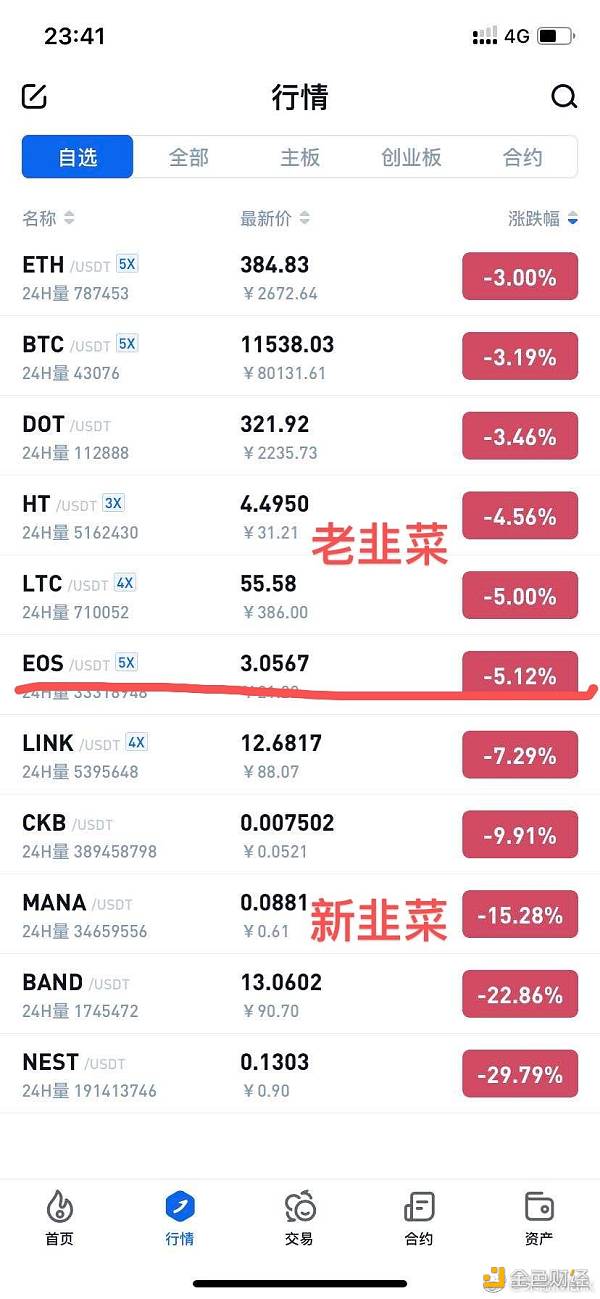Open the LINK/USDT market row
Viewport: 600px width, 1299px height.
[300, 756]
